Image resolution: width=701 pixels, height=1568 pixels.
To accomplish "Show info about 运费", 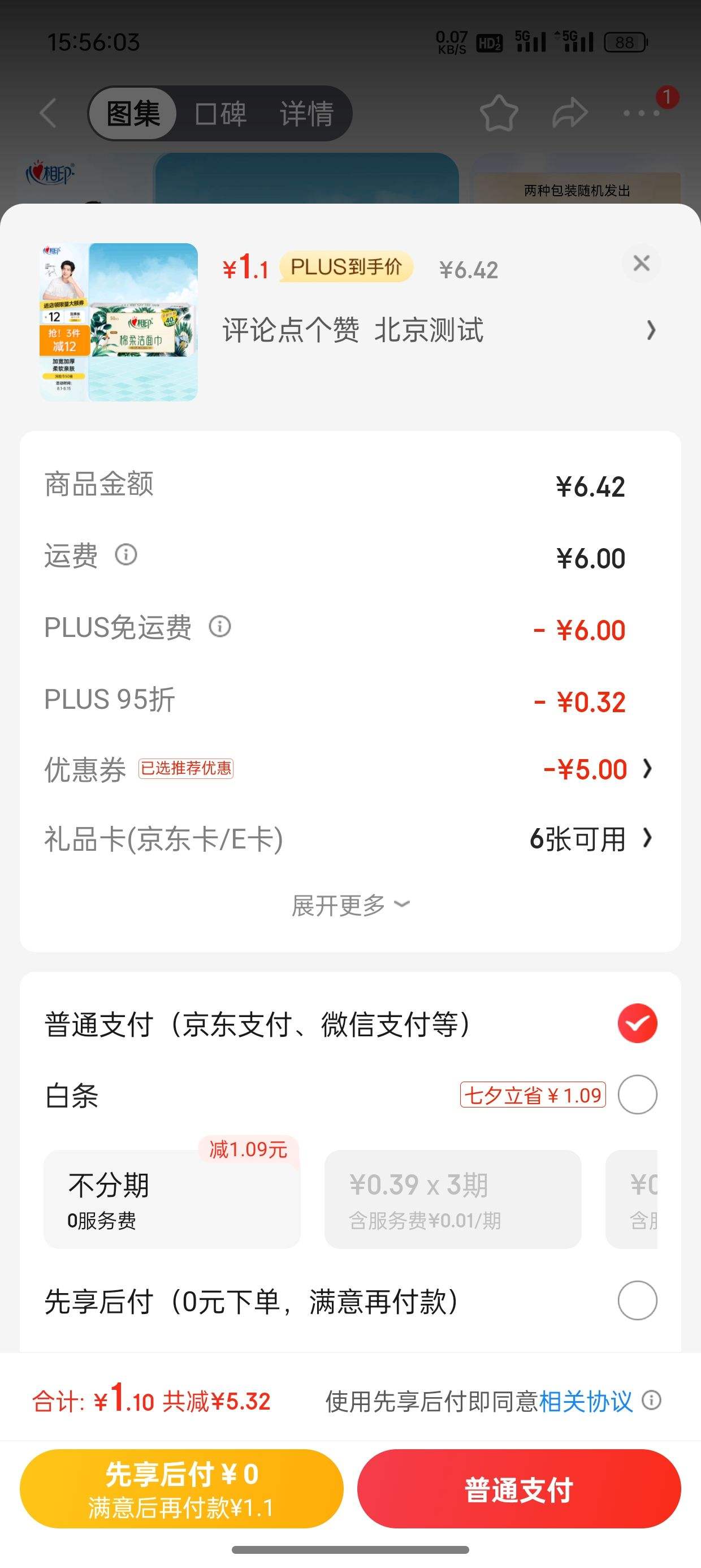I will coord(126,554).
